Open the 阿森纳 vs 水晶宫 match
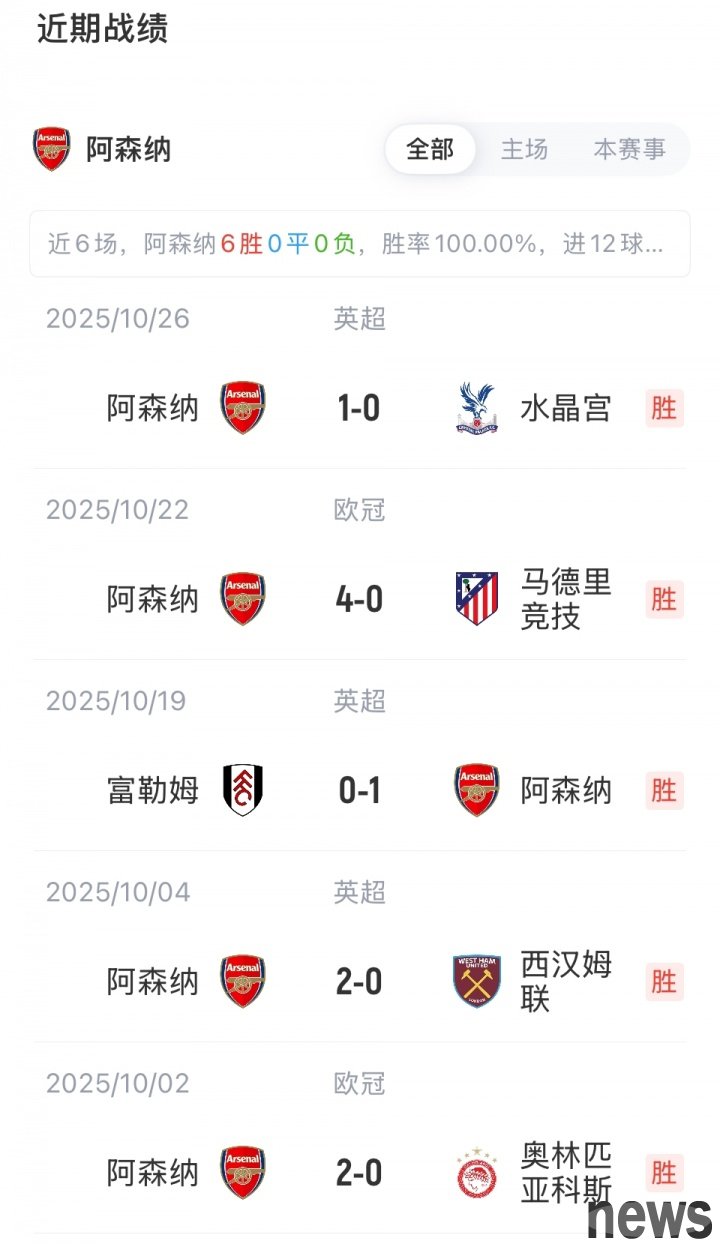 (359, 408)
